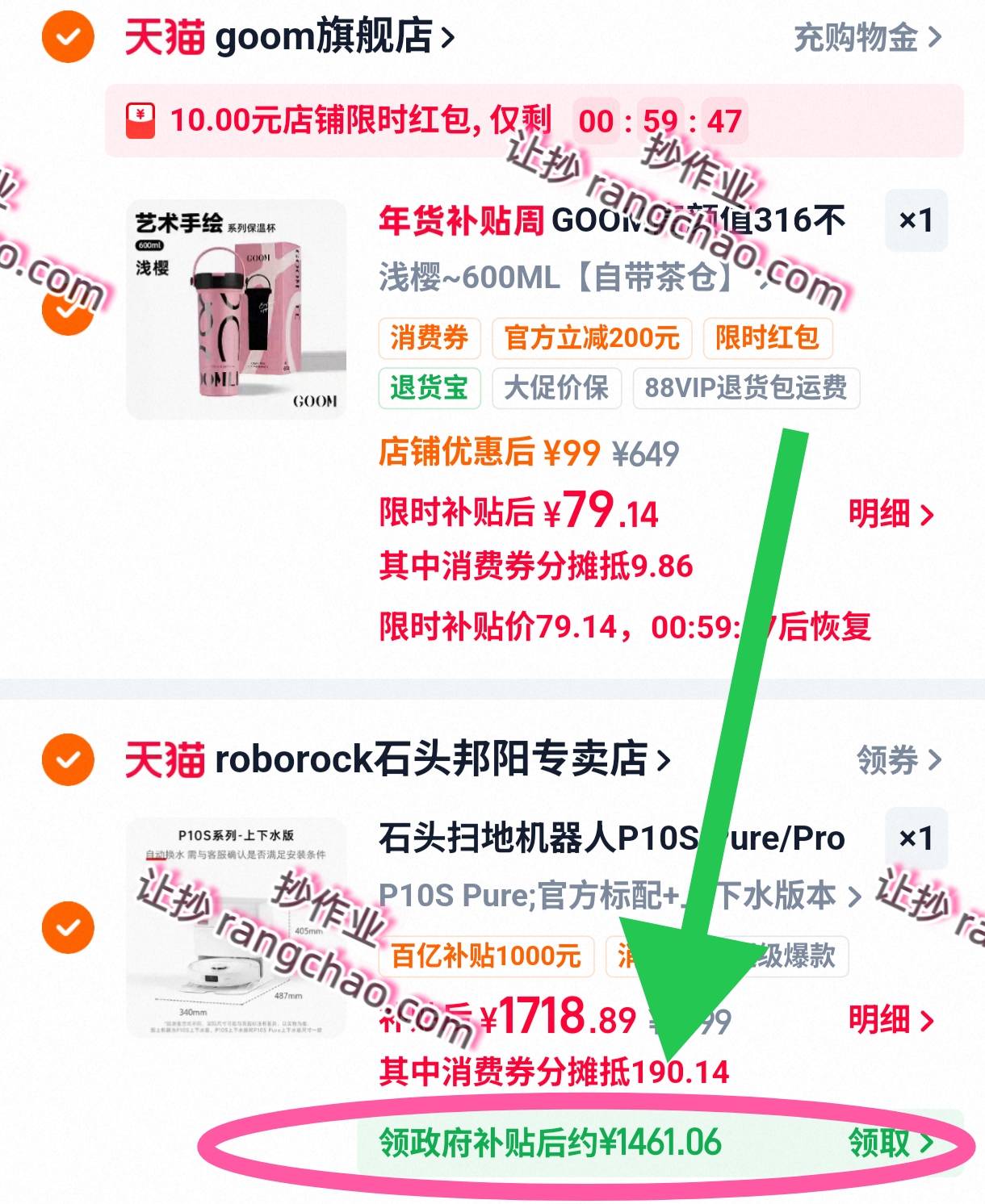
Task: View 明细 for the ¥79.14 price
Action: tap(890, 514)
